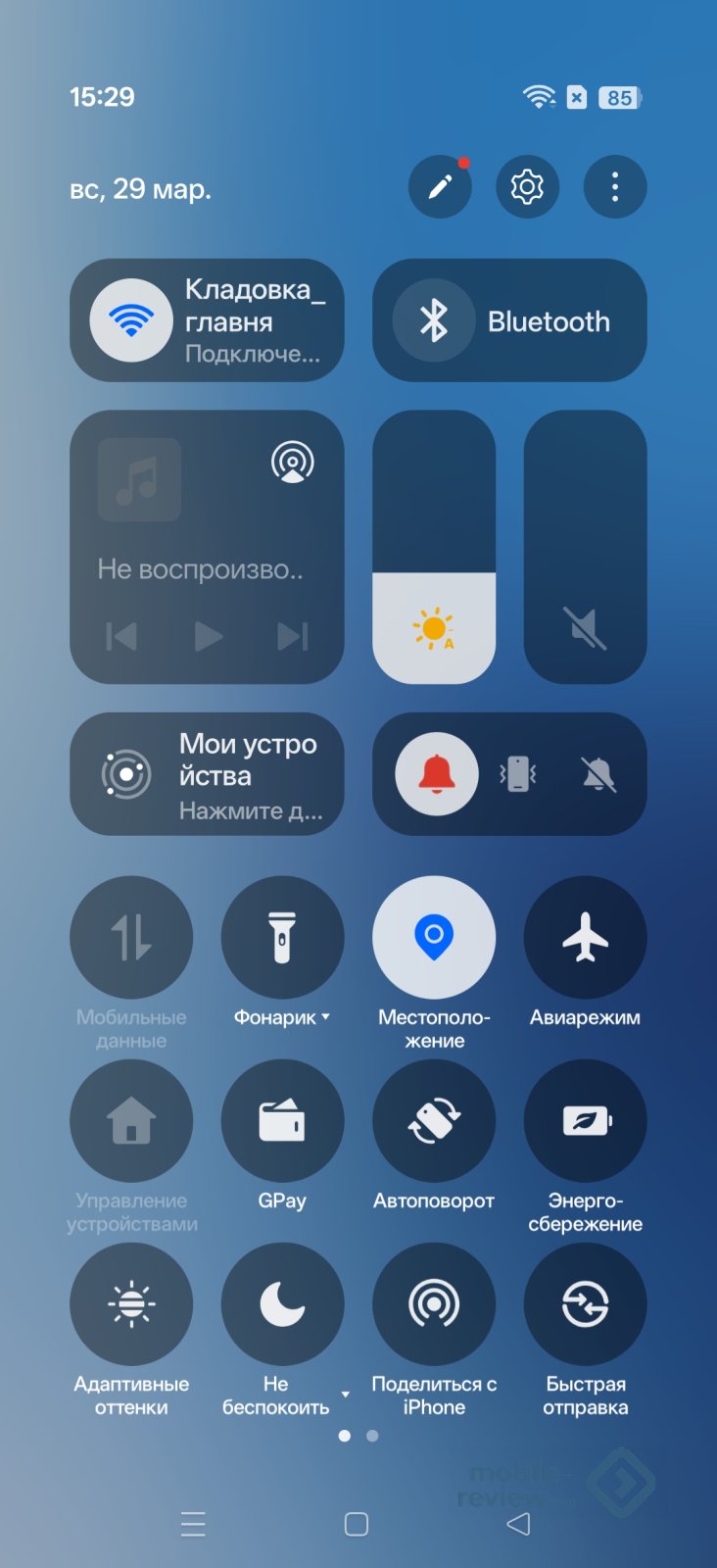Turn on Не беспокоить mode
This screenshot has height=1568, width=717.
pyautogui.click(x=282, y=1304)
